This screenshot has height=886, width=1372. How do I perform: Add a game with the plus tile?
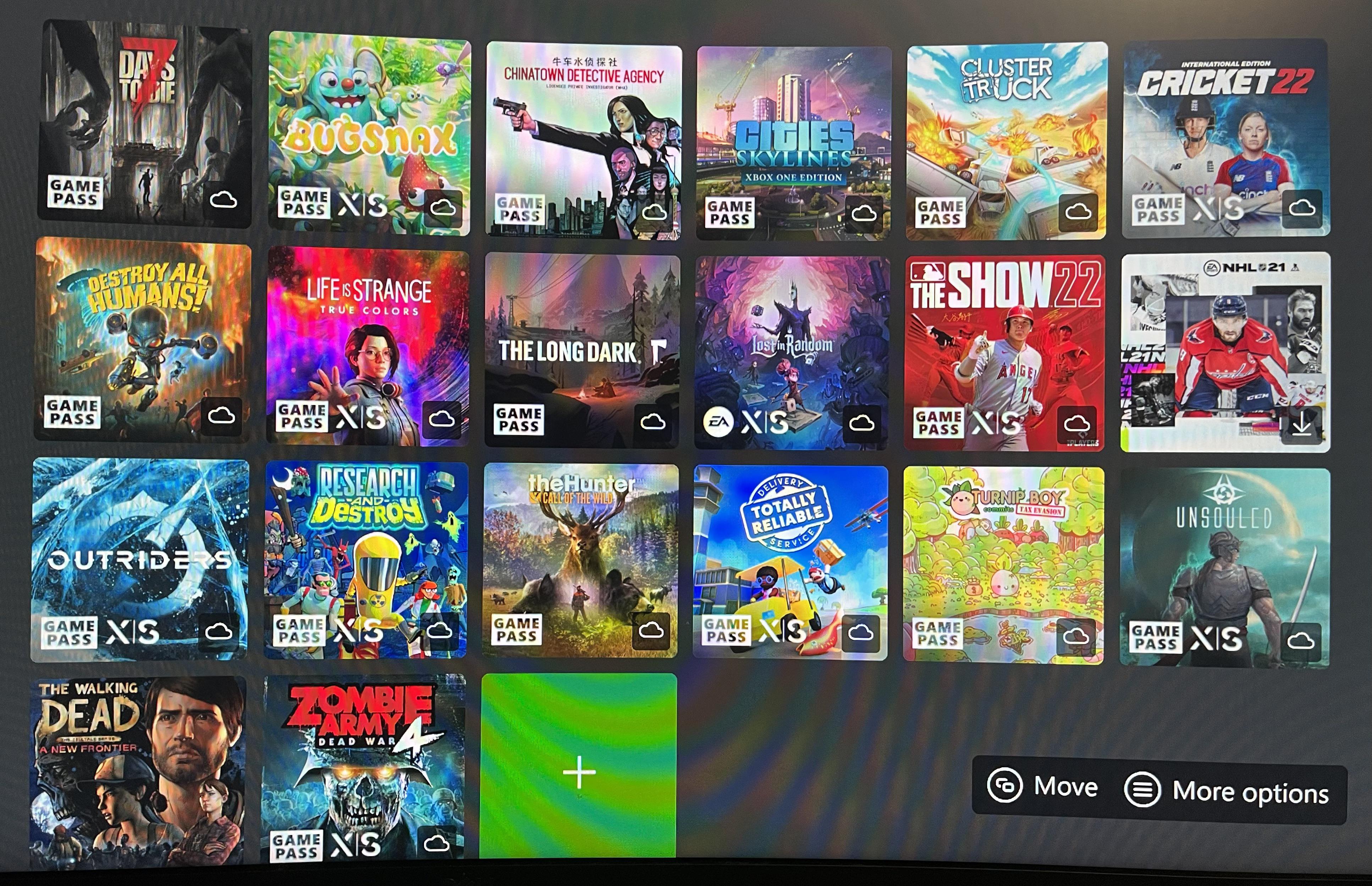(578, 766)
